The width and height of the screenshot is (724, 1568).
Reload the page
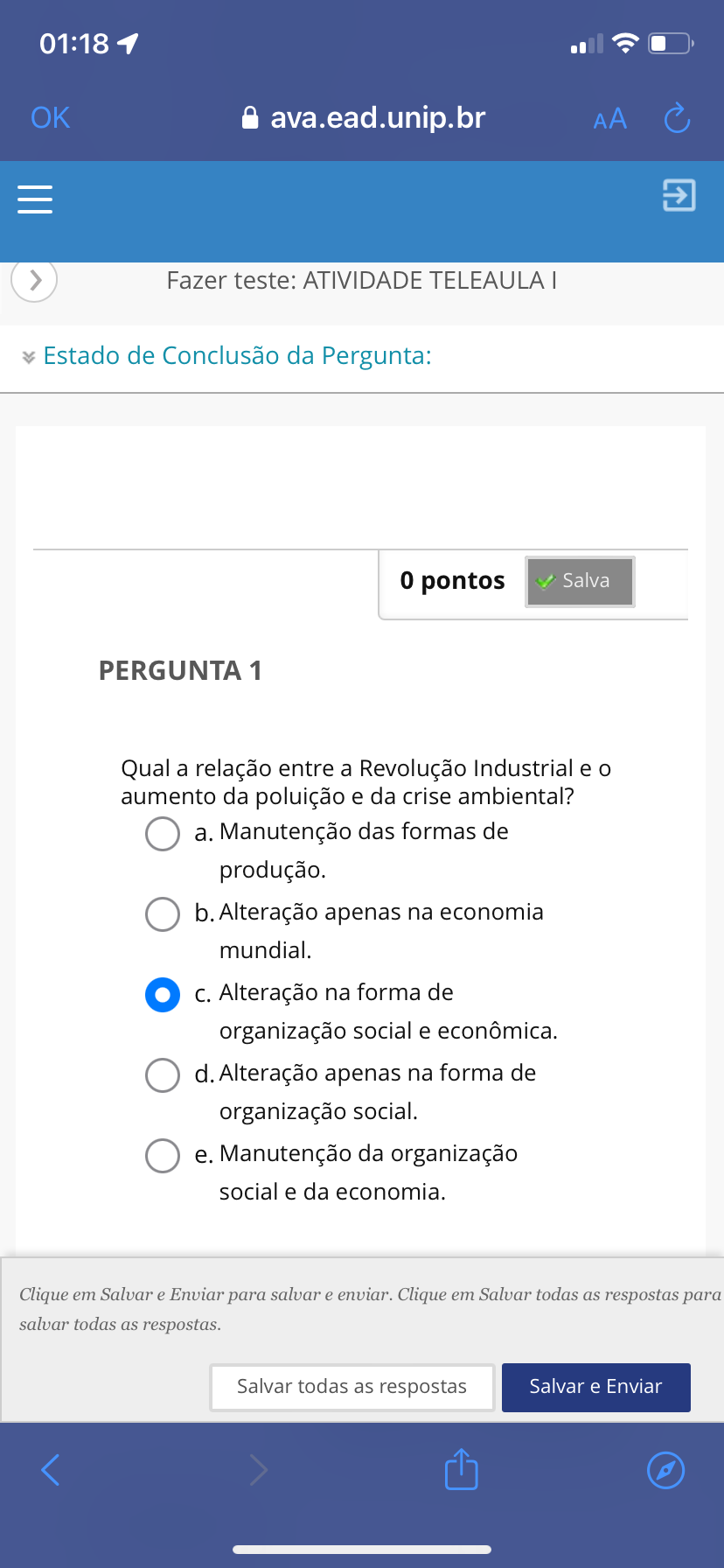(x=677, y=118)
